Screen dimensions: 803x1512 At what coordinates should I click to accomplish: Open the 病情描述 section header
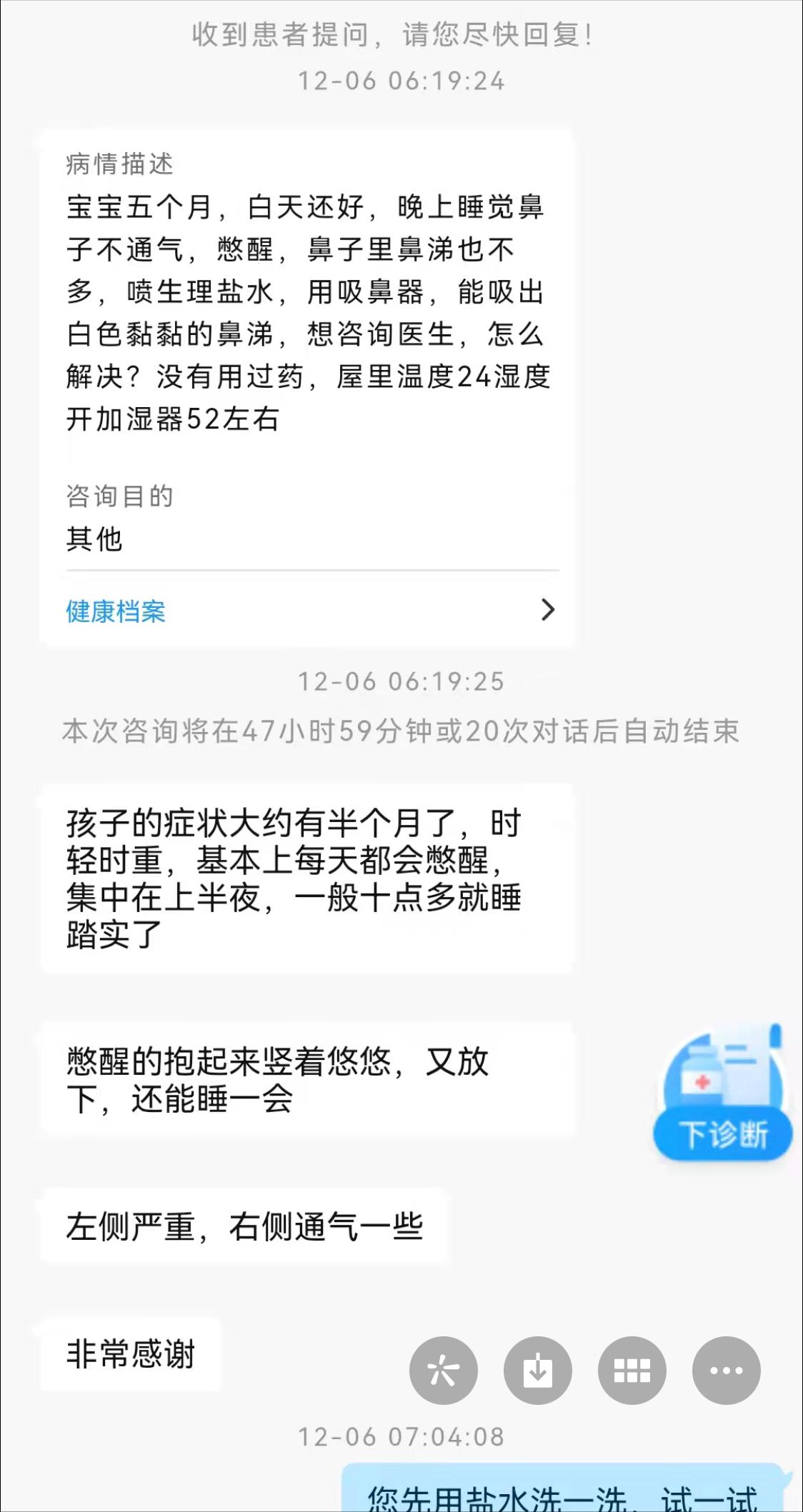(x=119, y=164)
